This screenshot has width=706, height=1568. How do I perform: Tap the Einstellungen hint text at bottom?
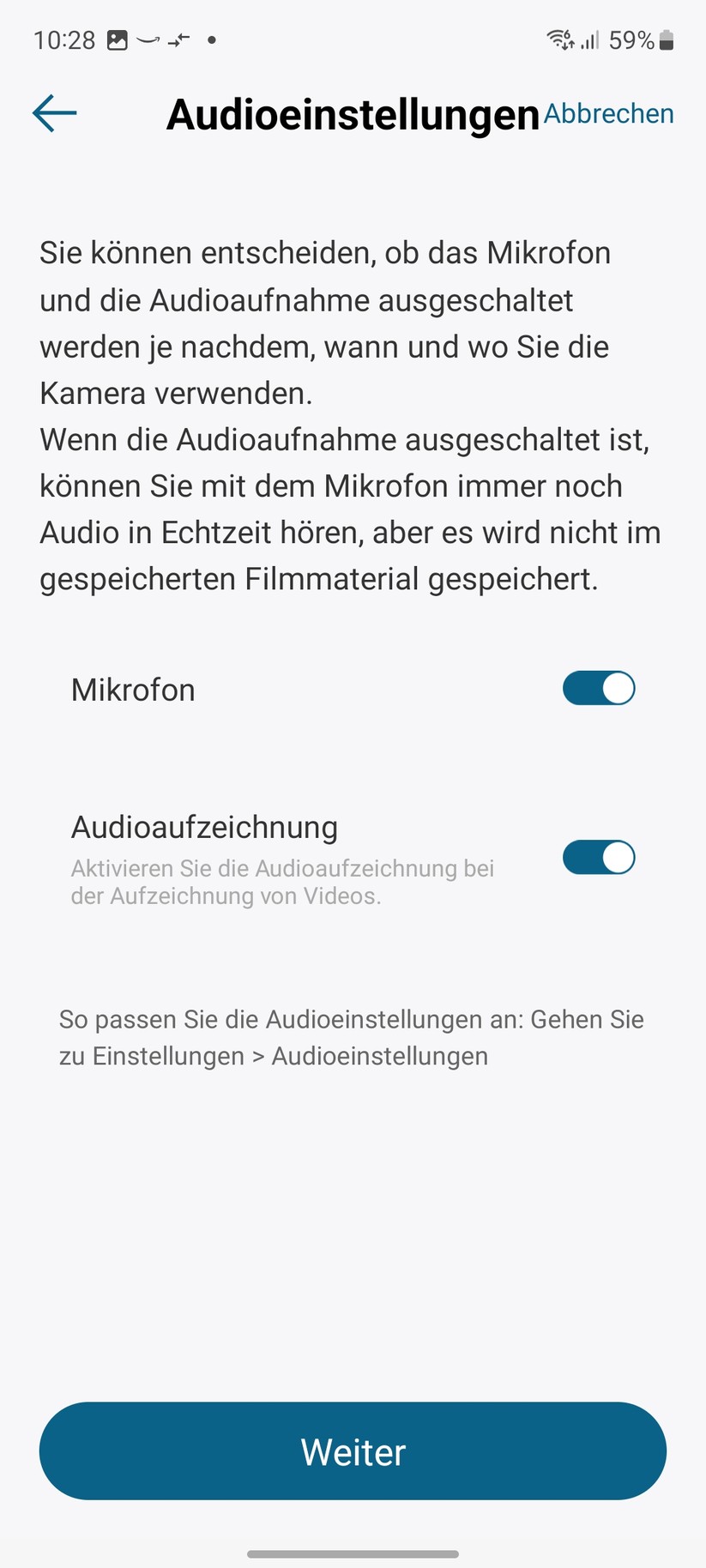click(352, 1037)
